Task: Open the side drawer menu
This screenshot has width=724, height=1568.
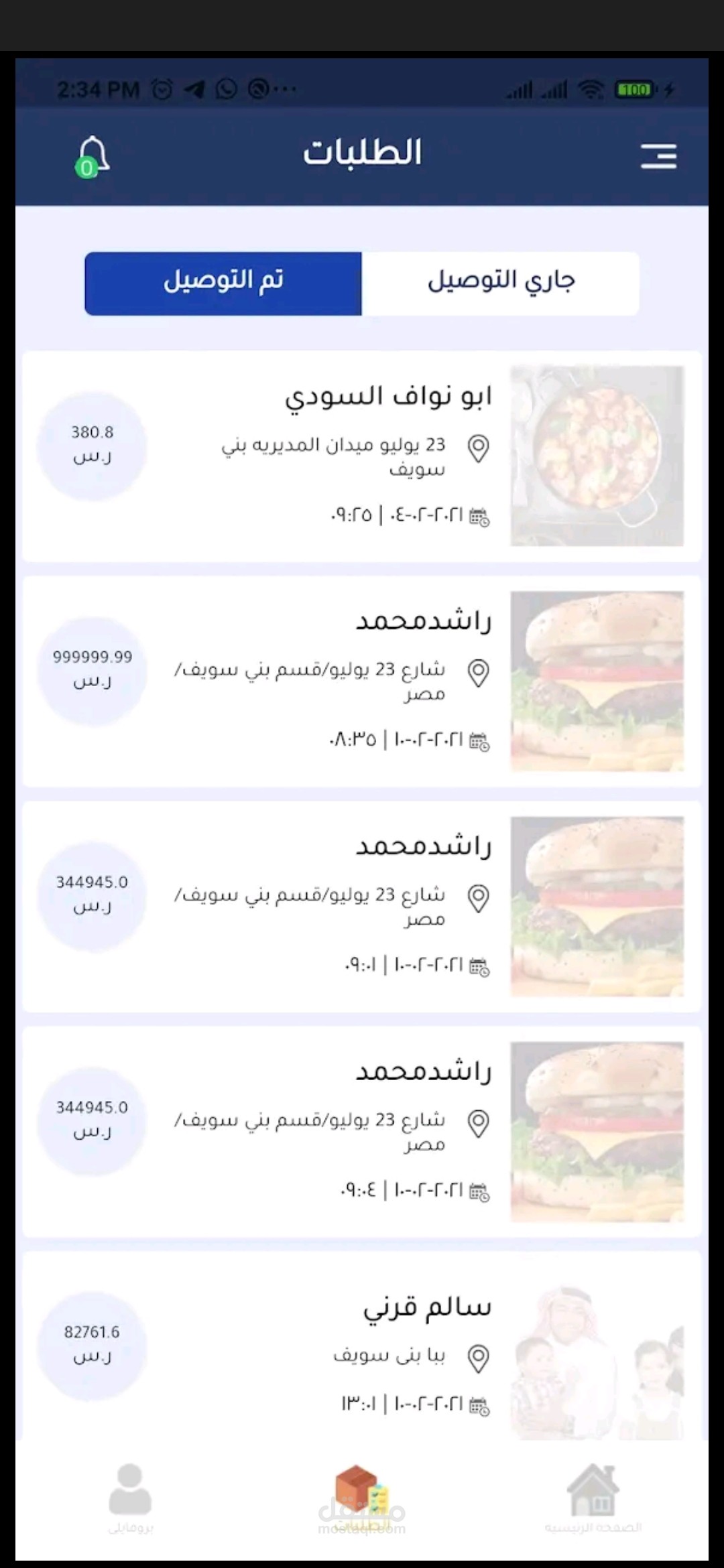Action: [x=658, y=156]
